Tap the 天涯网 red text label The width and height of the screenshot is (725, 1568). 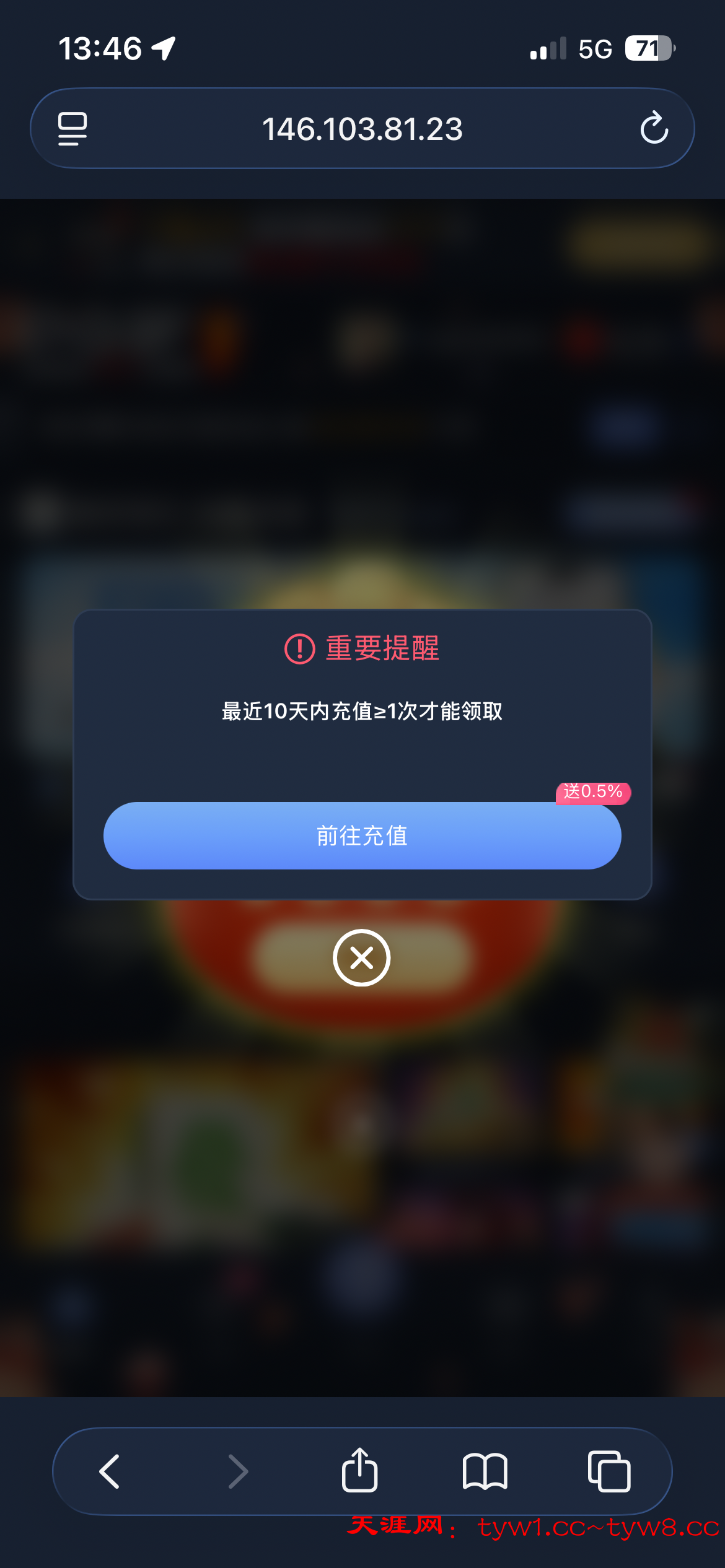(x=397, y=1527)
